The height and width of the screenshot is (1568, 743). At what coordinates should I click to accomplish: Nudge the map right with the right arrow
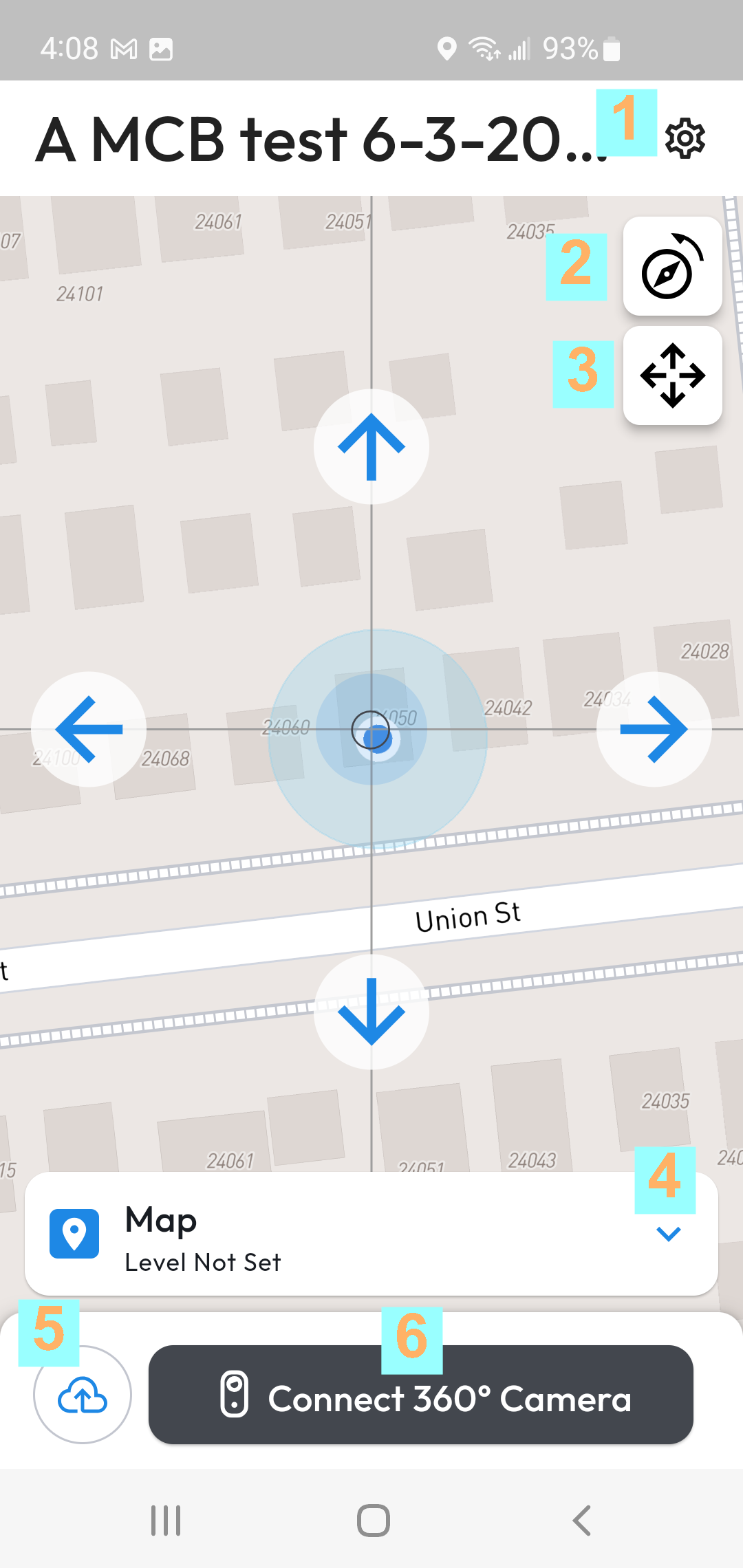tap(654, 729)
